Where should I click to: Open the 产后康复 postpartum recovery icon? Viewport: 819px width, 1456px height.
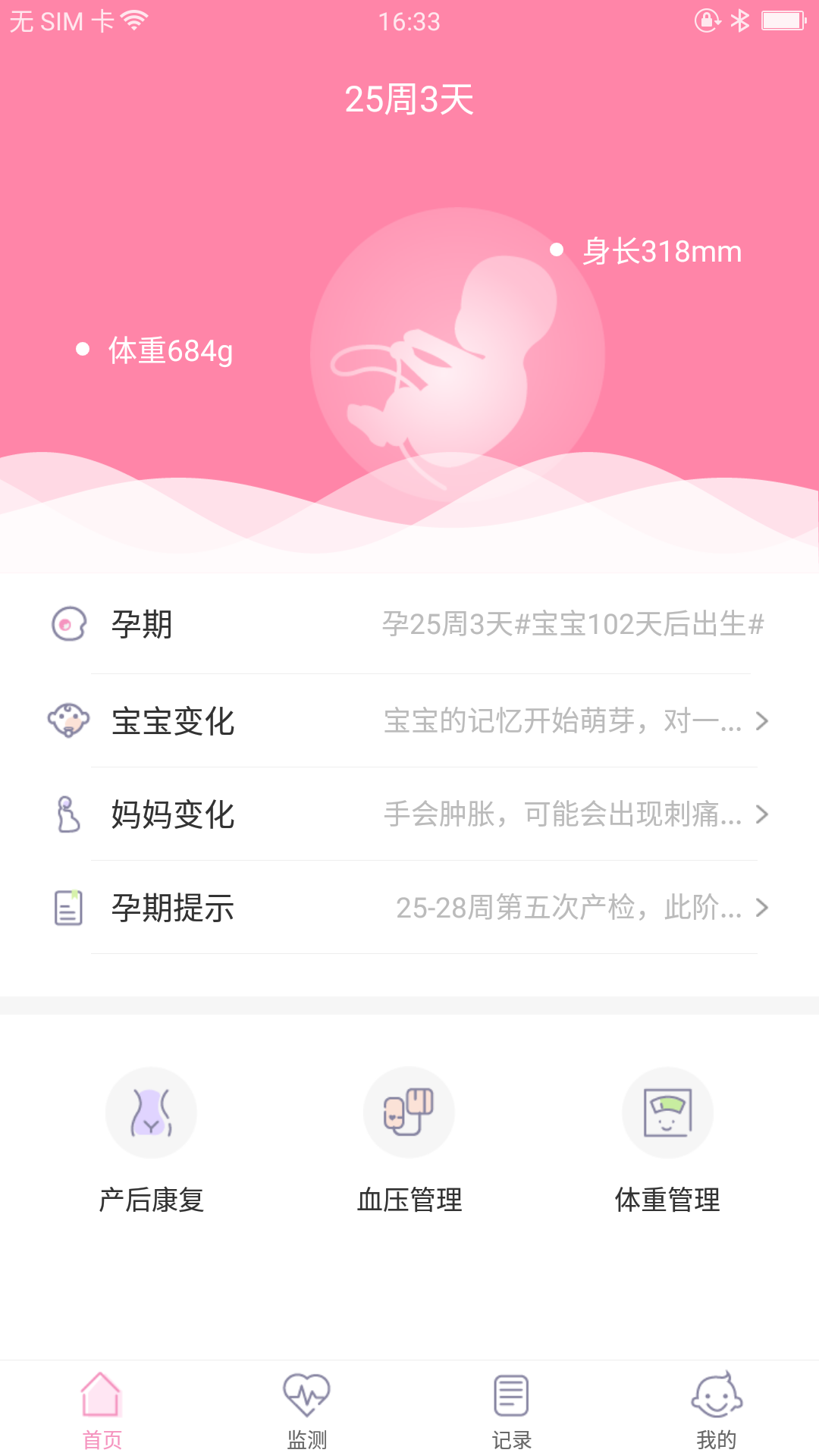click(151, 1112)
